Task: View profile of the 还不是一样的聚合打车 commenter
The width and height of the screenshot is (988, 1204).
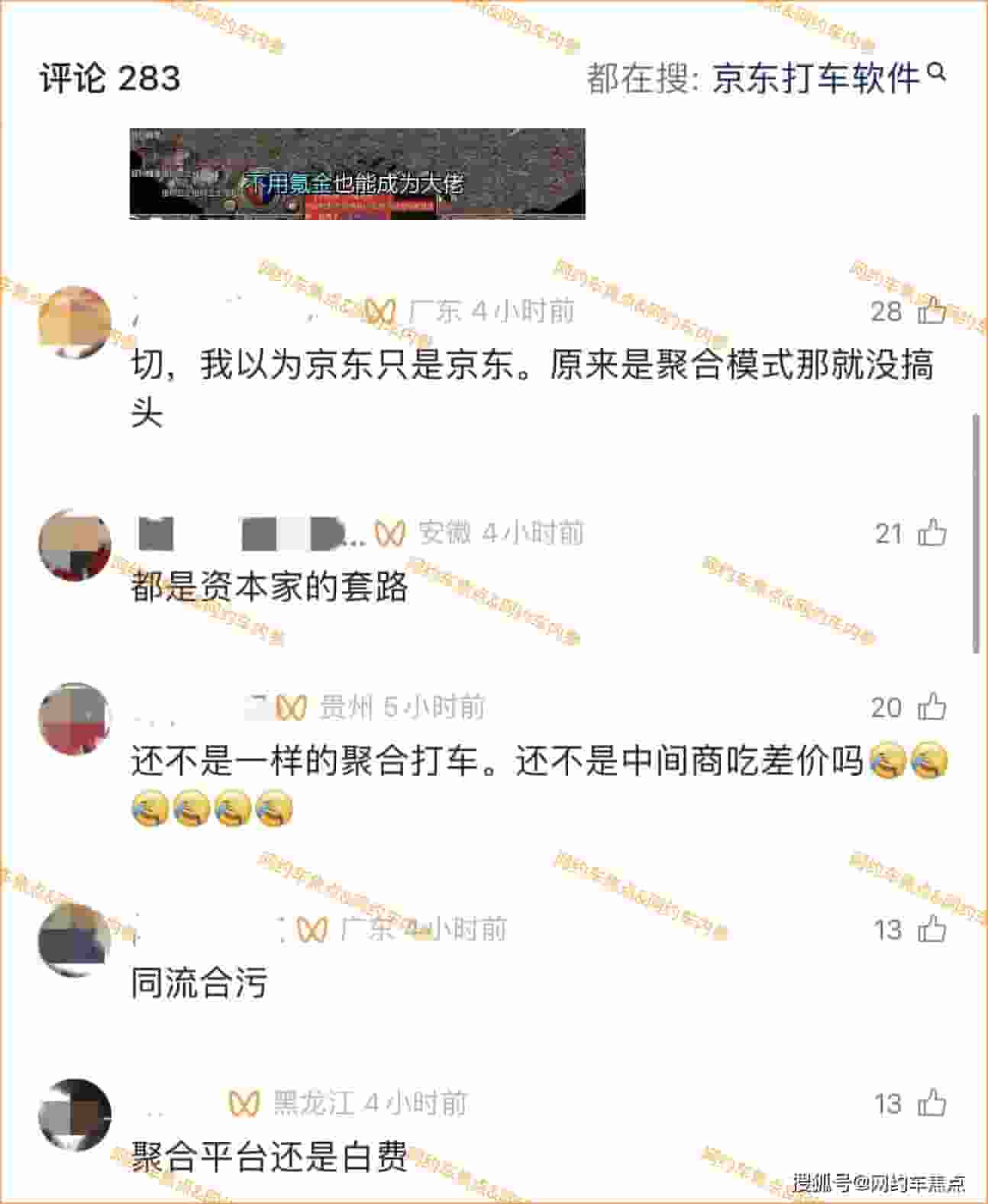Action: coord(75,718)
